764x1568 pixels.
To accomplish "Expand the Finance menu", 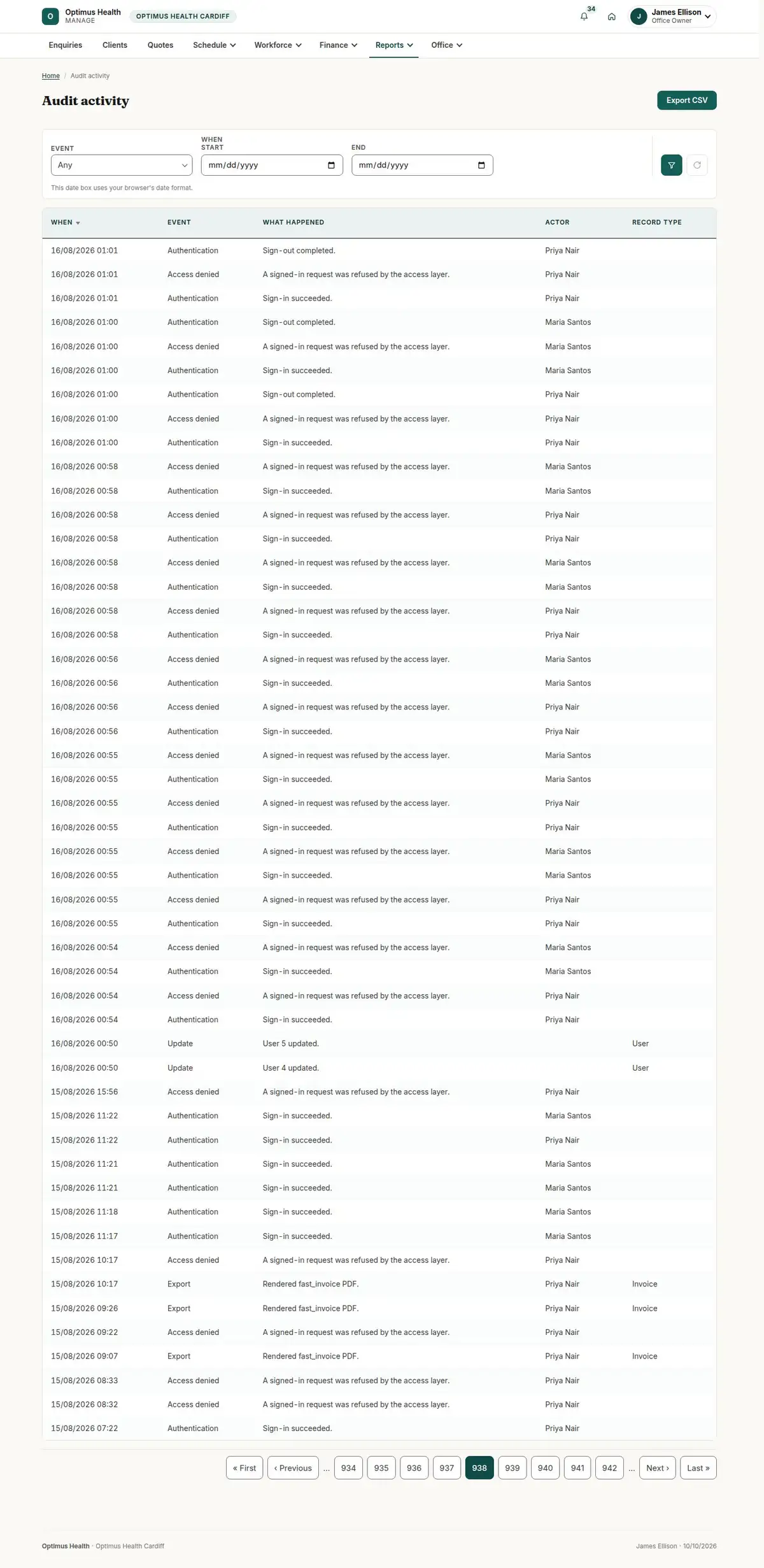I will point(338,45).
